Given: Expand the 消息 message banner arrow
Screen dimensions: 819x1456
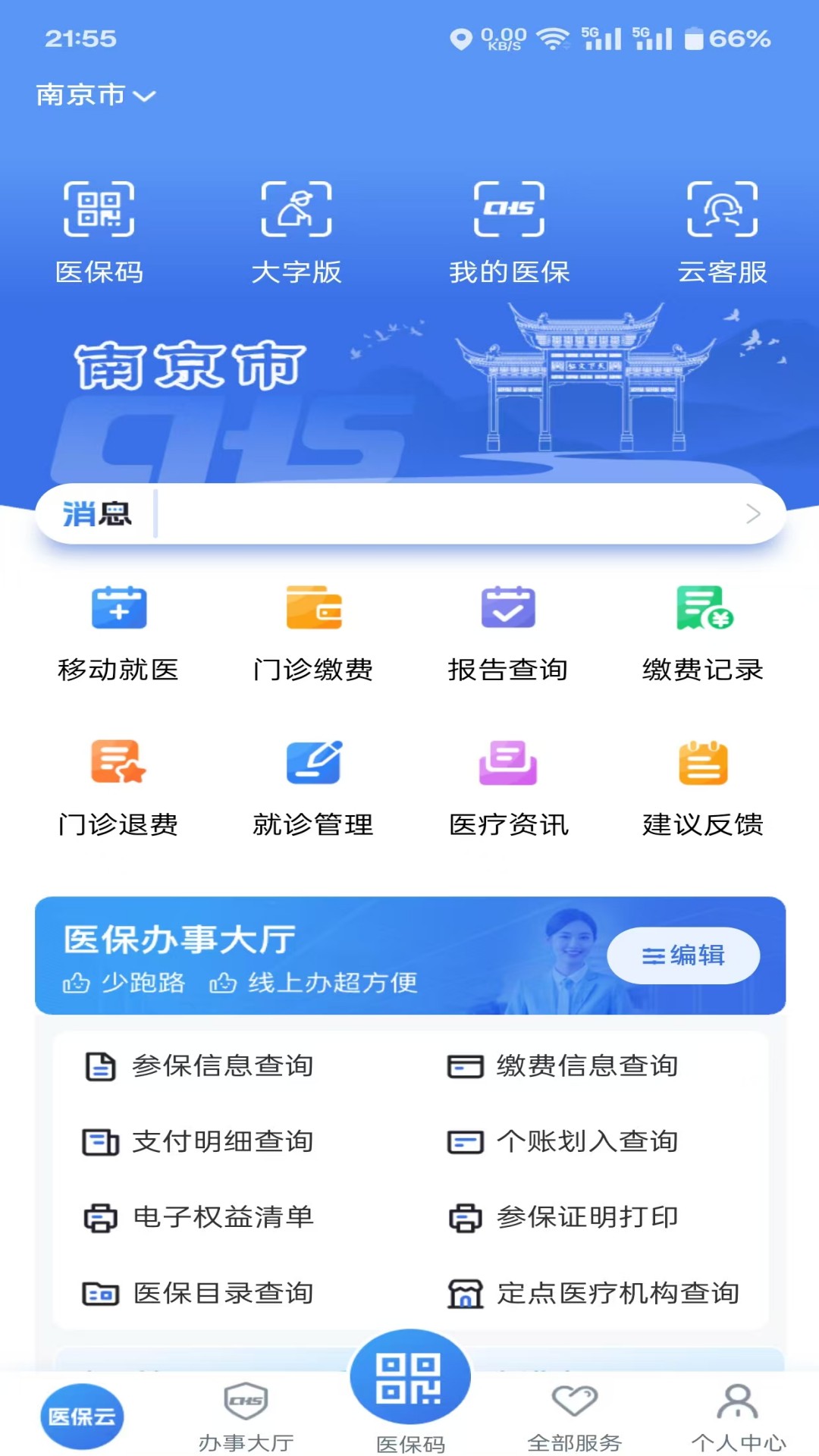Looking at the screenshot, I should [754, 513].
